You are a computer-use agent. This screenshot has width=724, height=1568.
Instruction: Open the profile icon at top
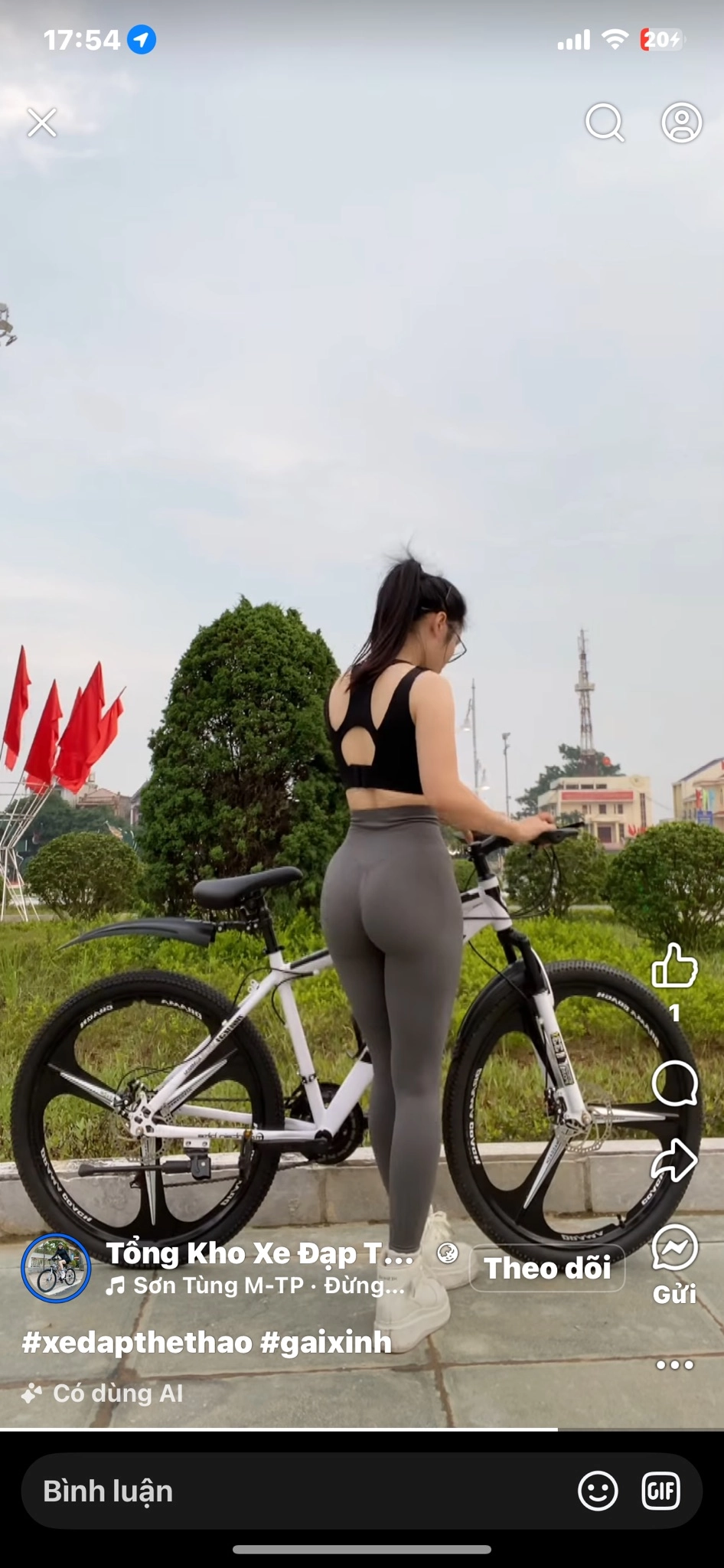(681, 122)
